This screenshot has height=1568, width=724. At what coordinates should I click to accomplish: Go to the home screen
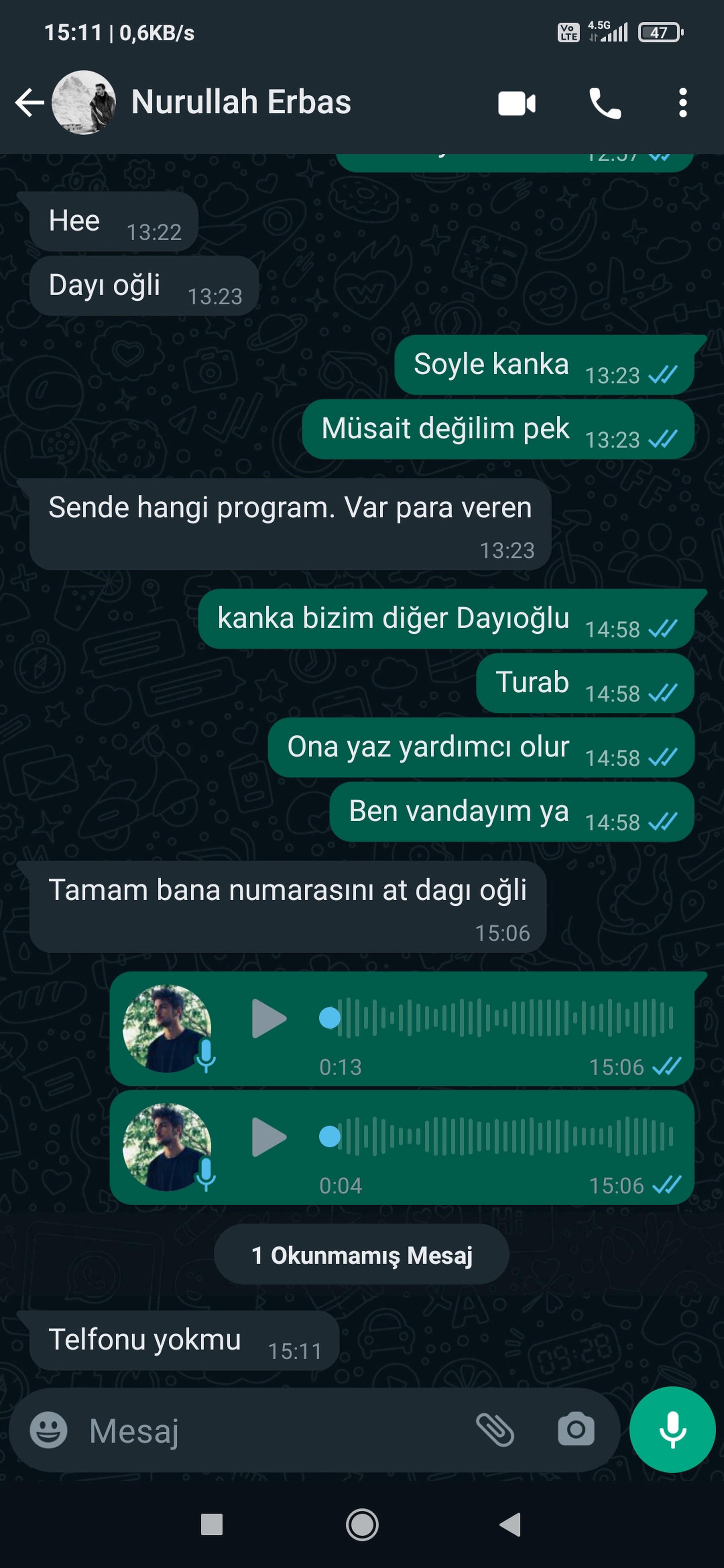point(362,1525)
